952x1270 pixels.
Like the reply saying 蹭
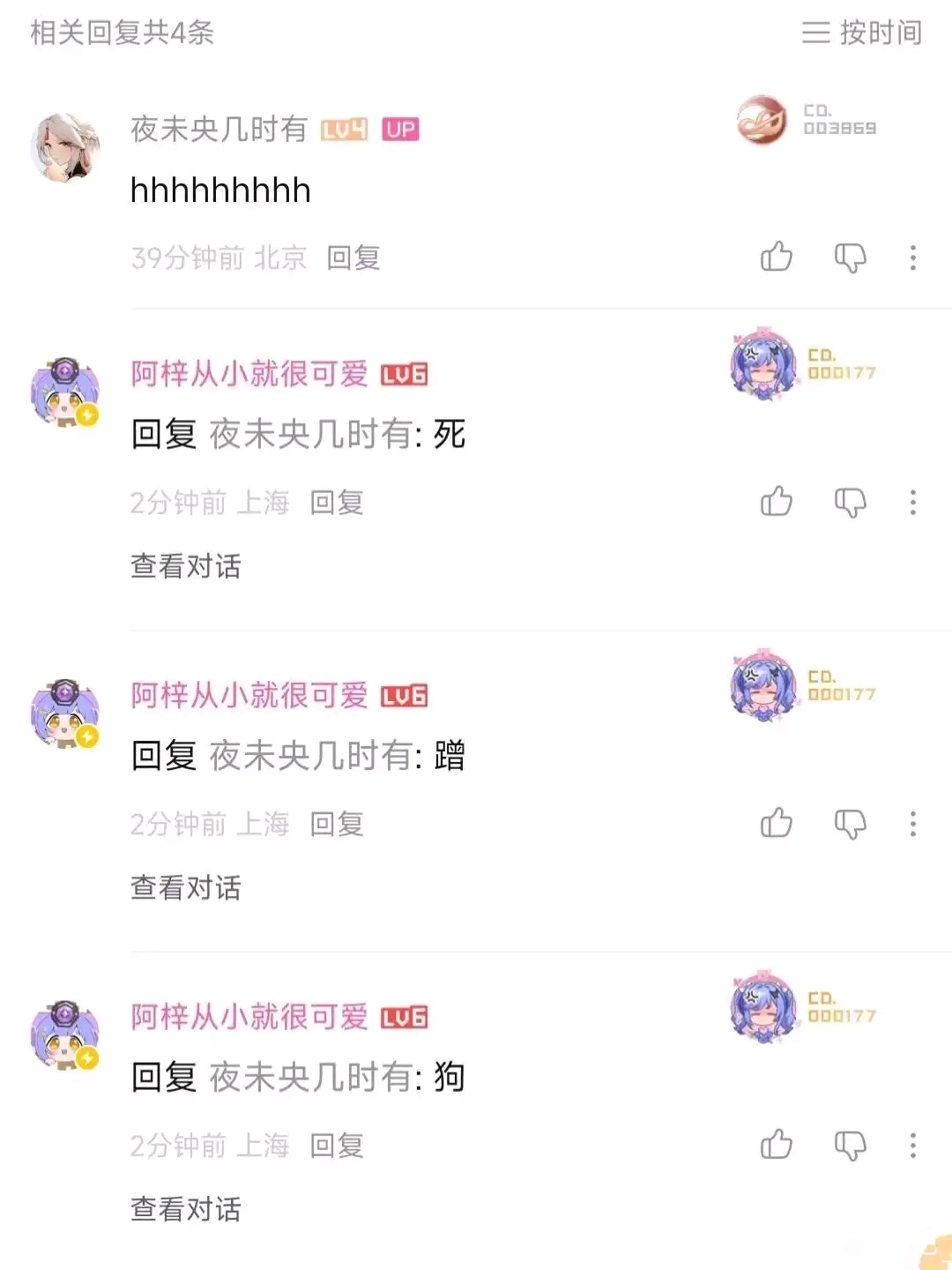click(776, 824)
